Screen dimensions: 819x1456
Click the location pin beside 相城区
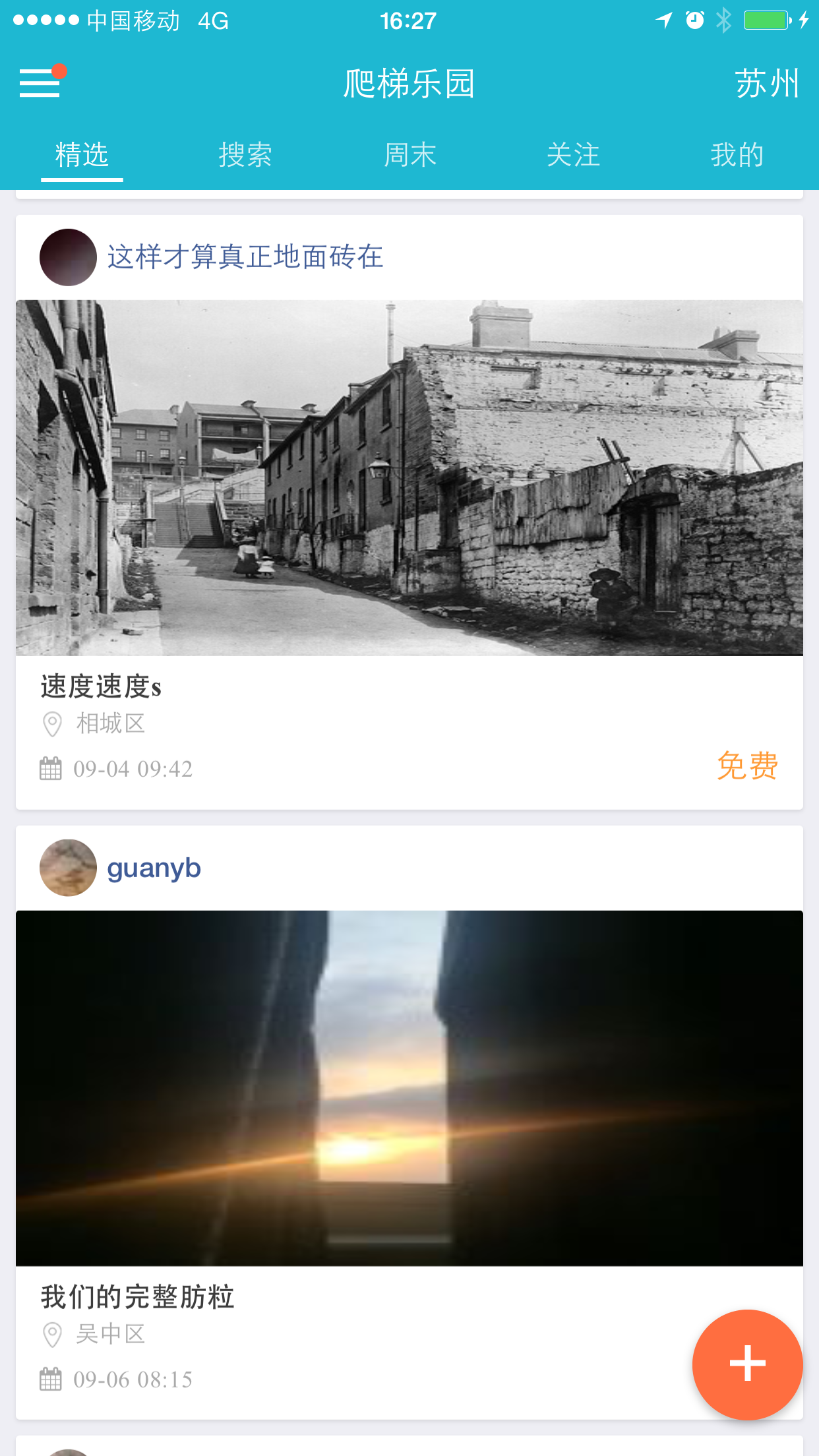tap(50, 723)
